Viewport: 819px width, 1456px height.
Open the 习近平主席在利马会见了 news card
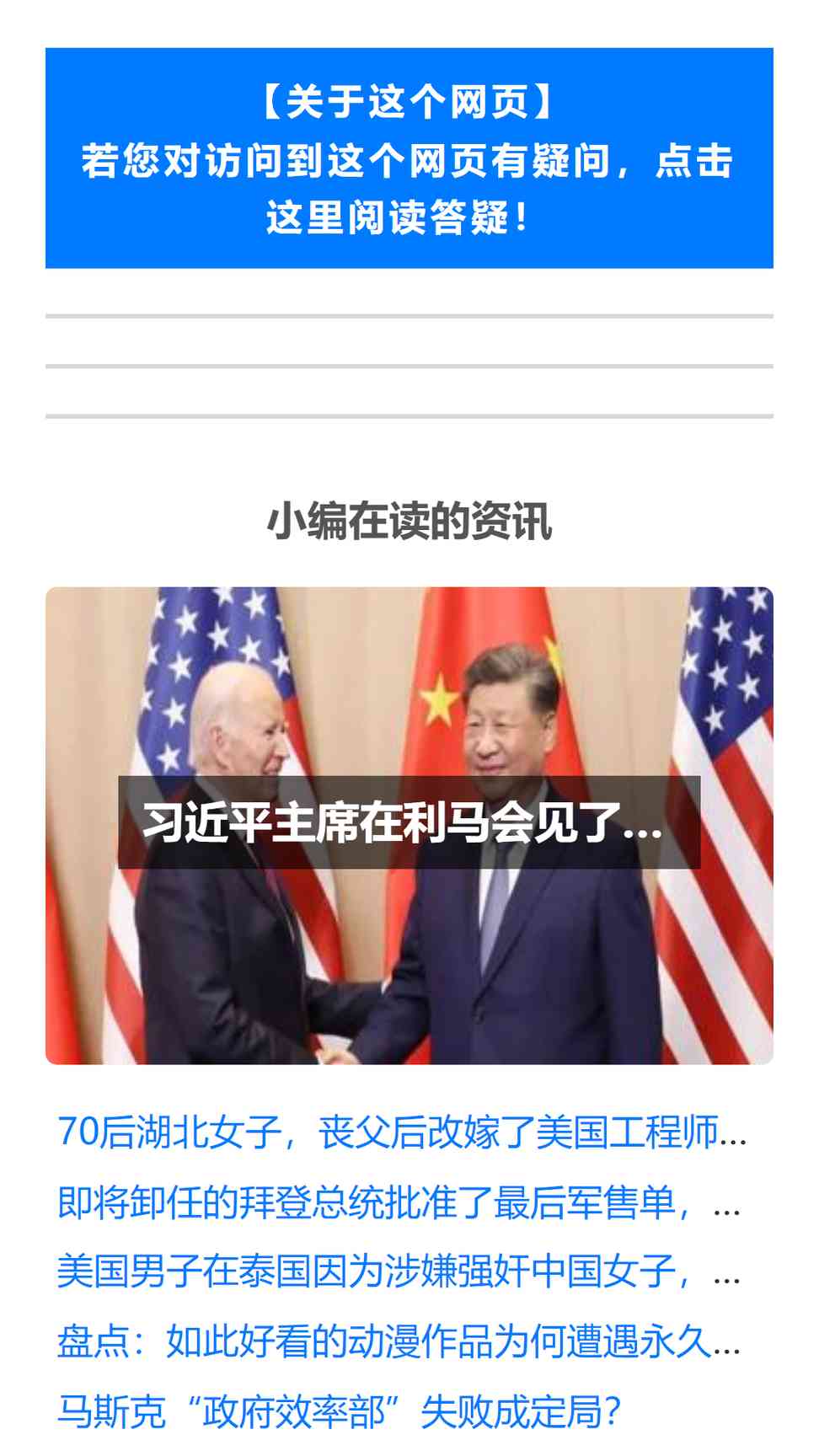[409, 824]
